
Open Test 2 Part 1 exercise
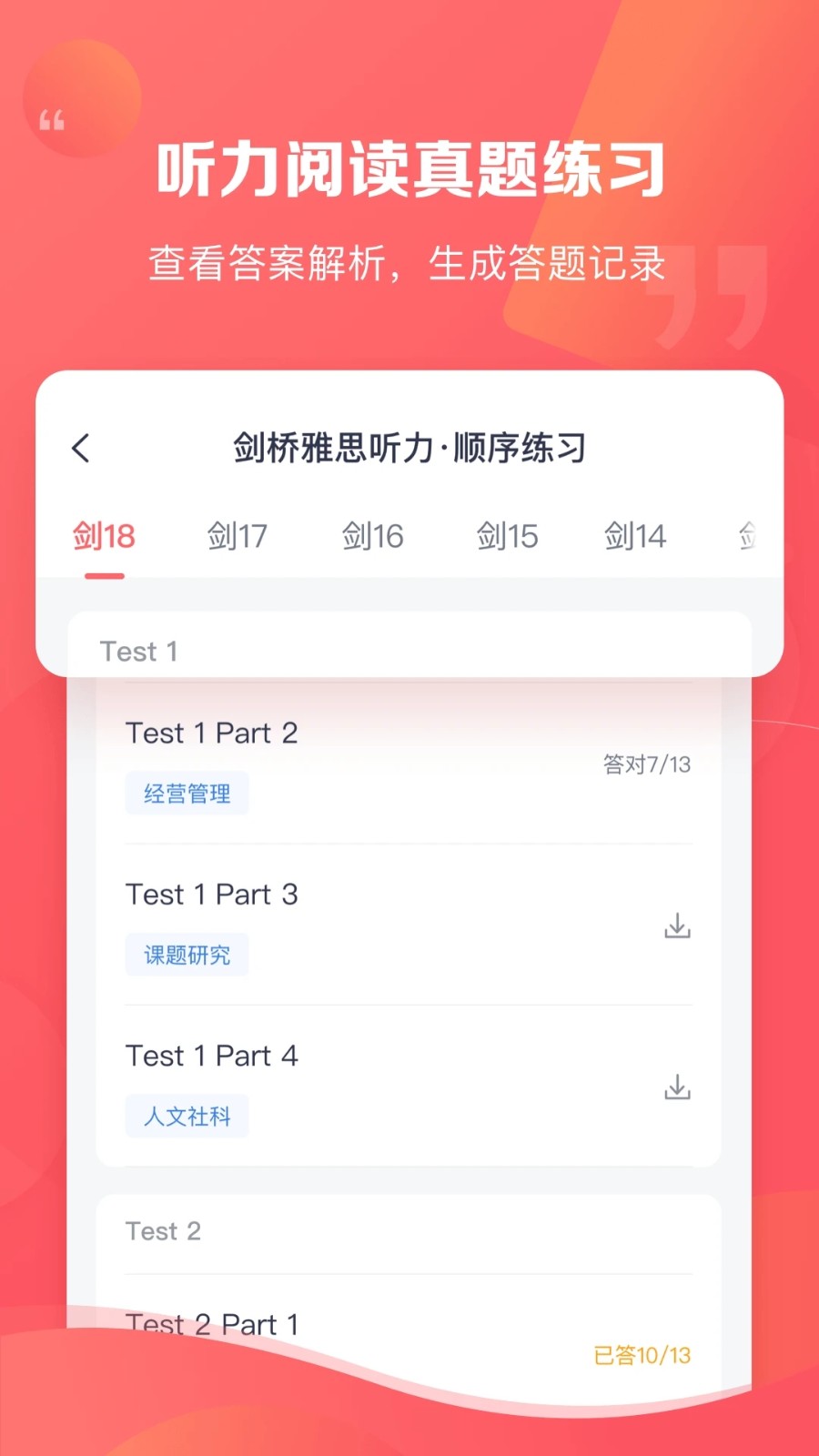tap(212, 1324)
